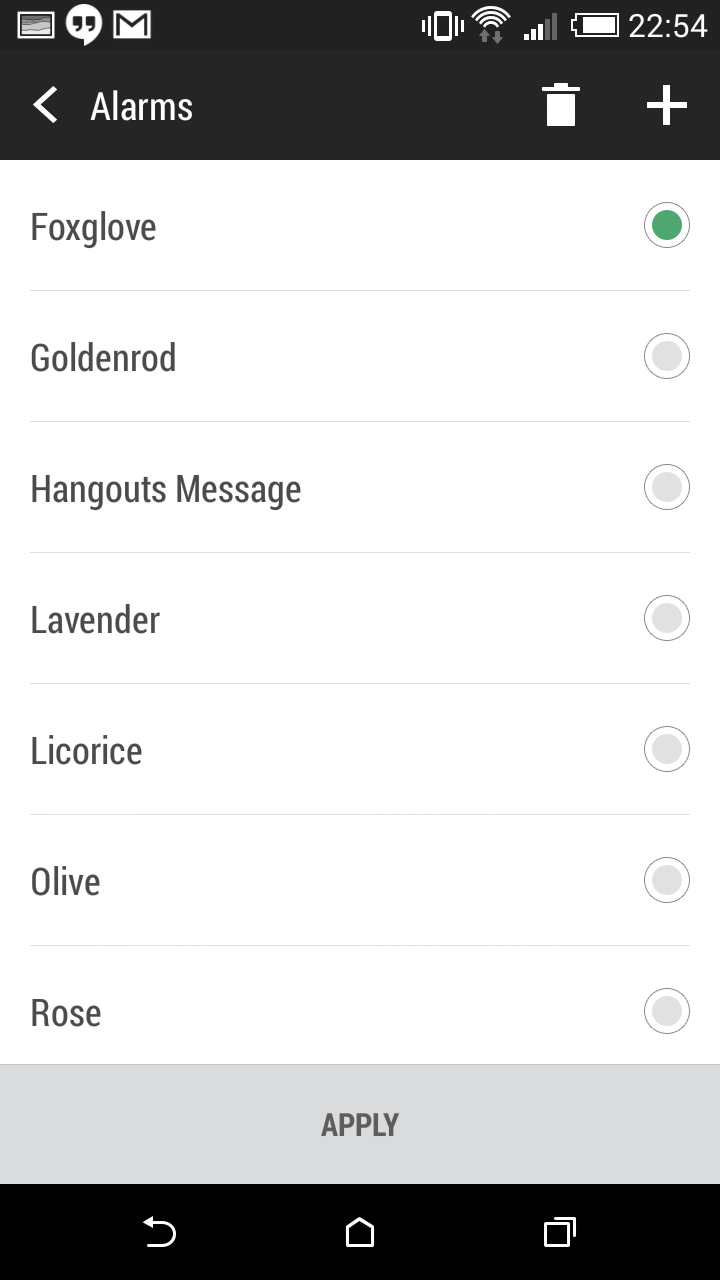The width and height of the screenshot is (720, 1280).
Task: Tap the trash can delete icon
Action: tap(561, 105)
